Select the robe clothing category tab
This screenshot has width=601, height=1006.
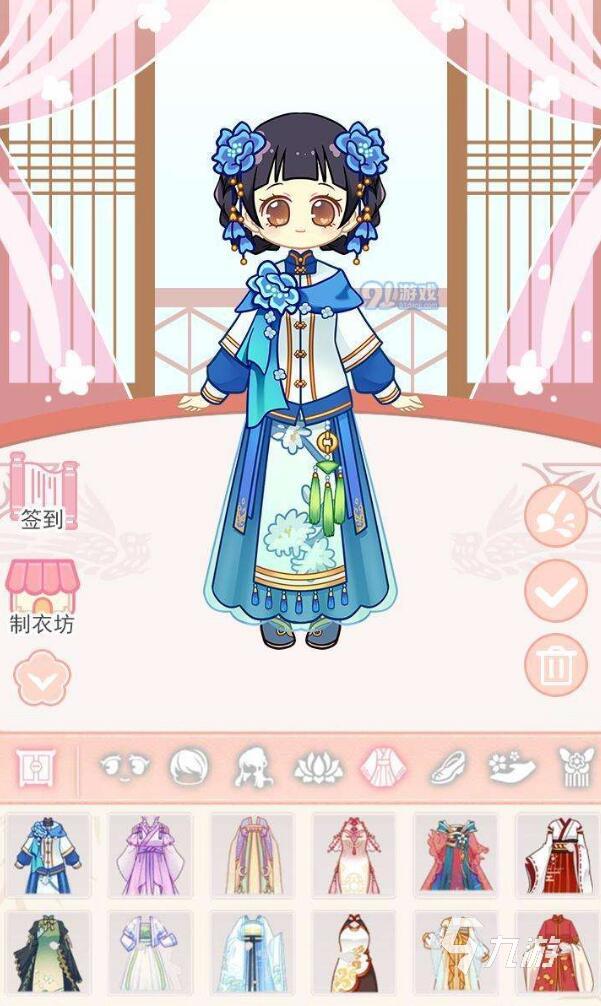(382, 767)
